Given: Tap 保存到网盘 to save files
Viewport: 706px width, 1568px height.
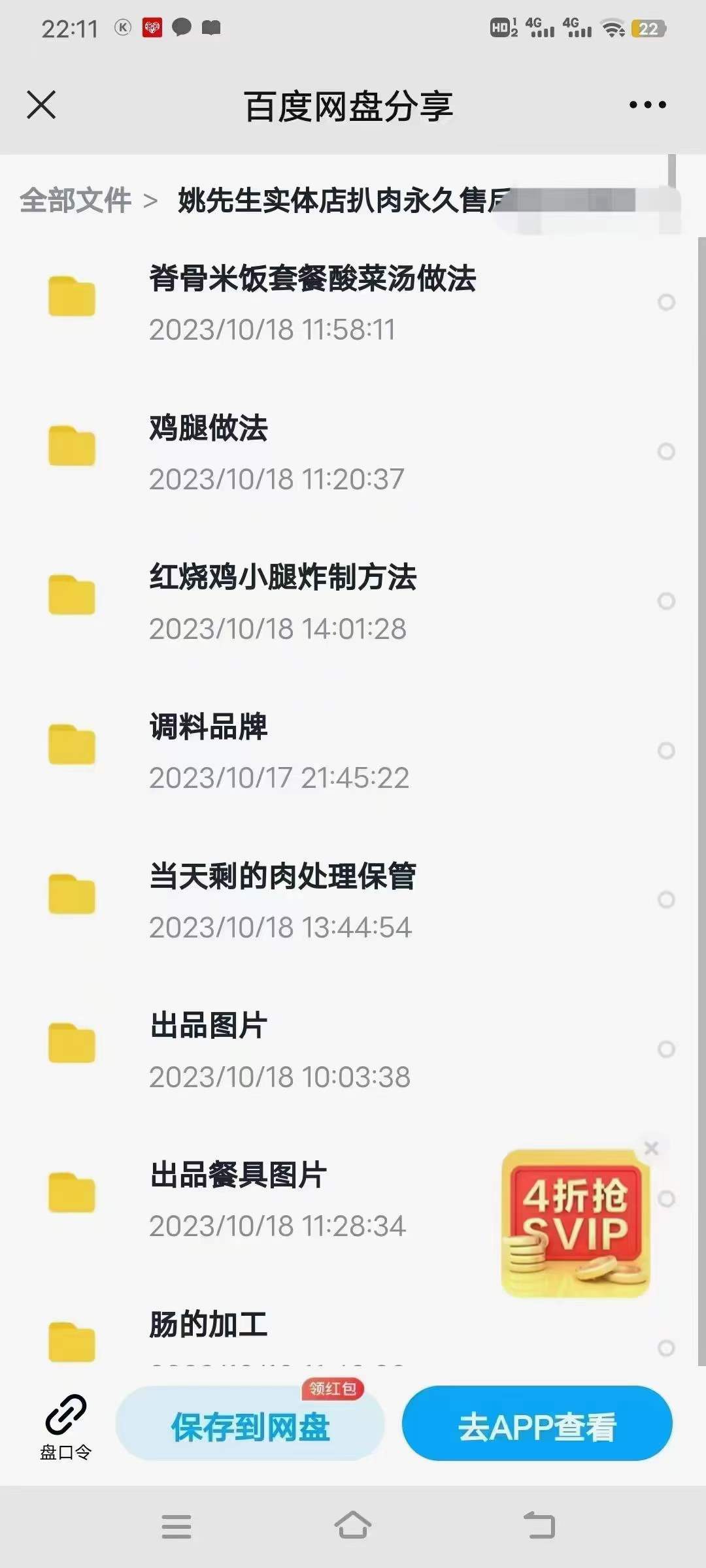Looking at the screenshot, I should (x=250, y=1426).
